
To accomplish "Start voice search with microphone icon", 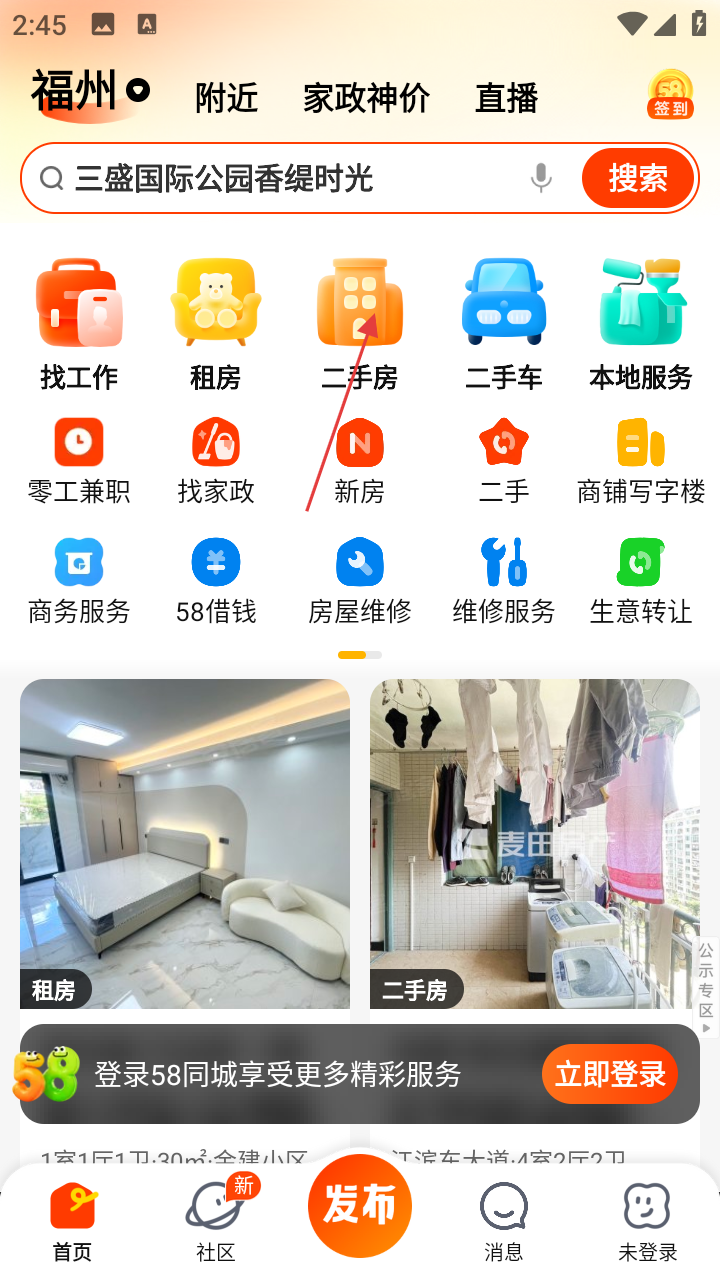I will point(541,178).
